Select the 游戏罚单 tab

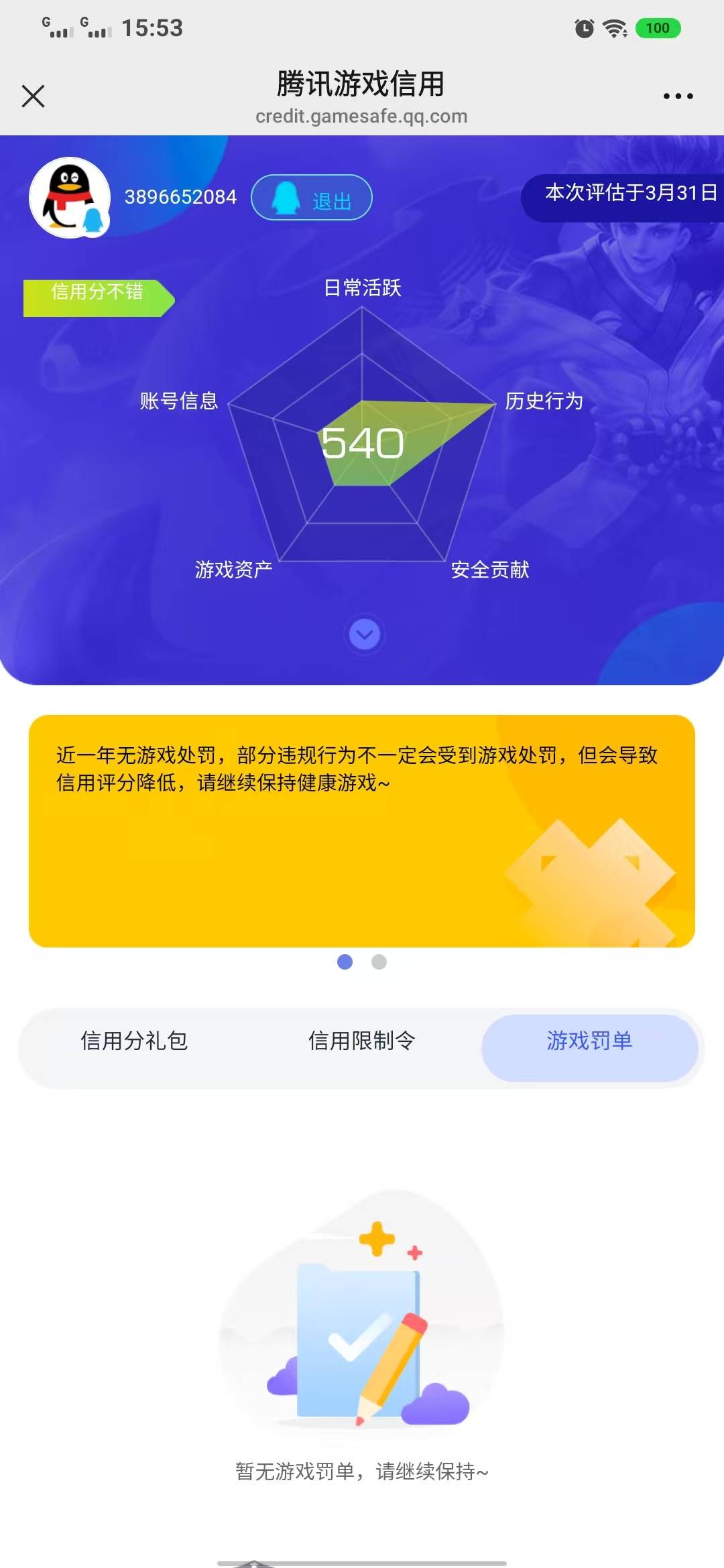coord(591,1041)
